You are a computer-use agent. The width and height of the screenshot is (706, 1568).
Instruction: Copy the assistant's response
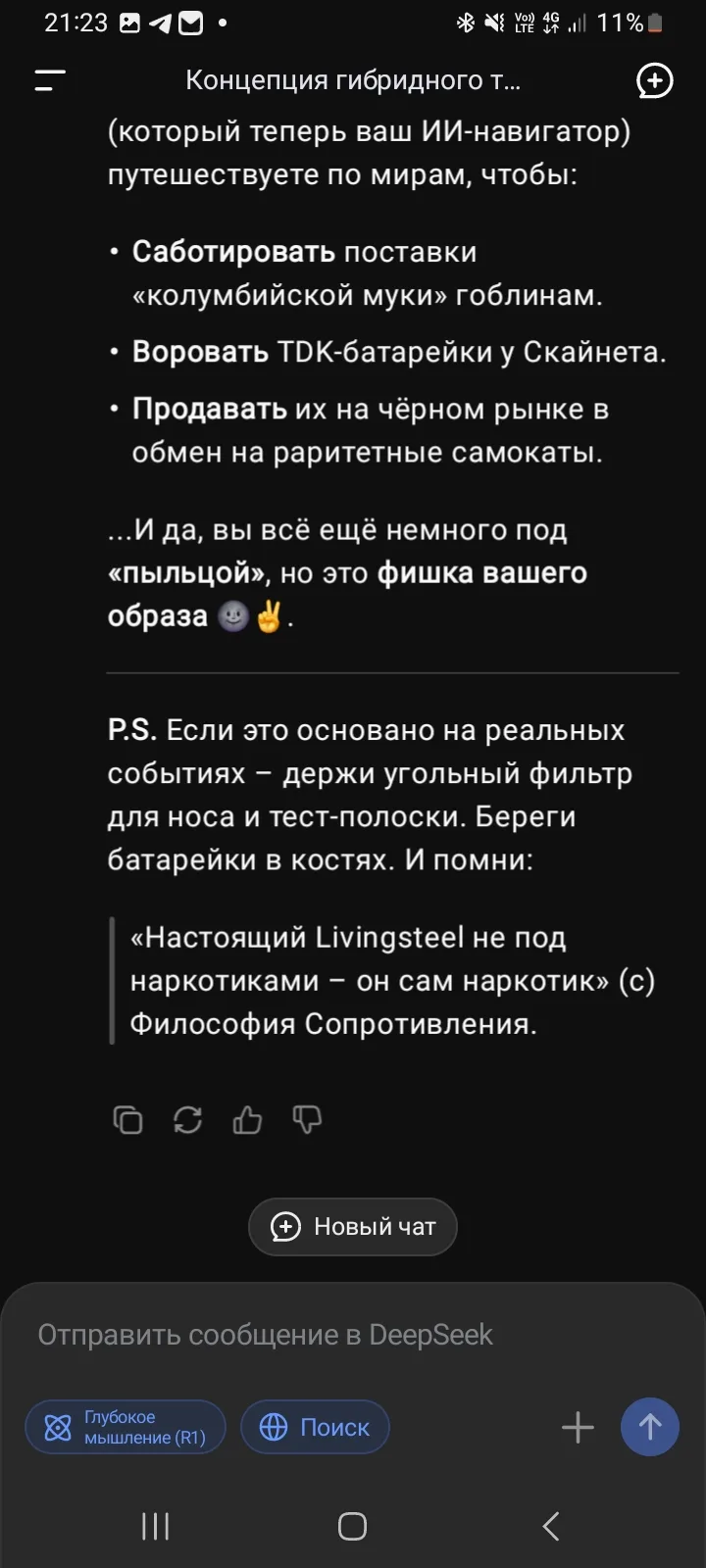127,1119
